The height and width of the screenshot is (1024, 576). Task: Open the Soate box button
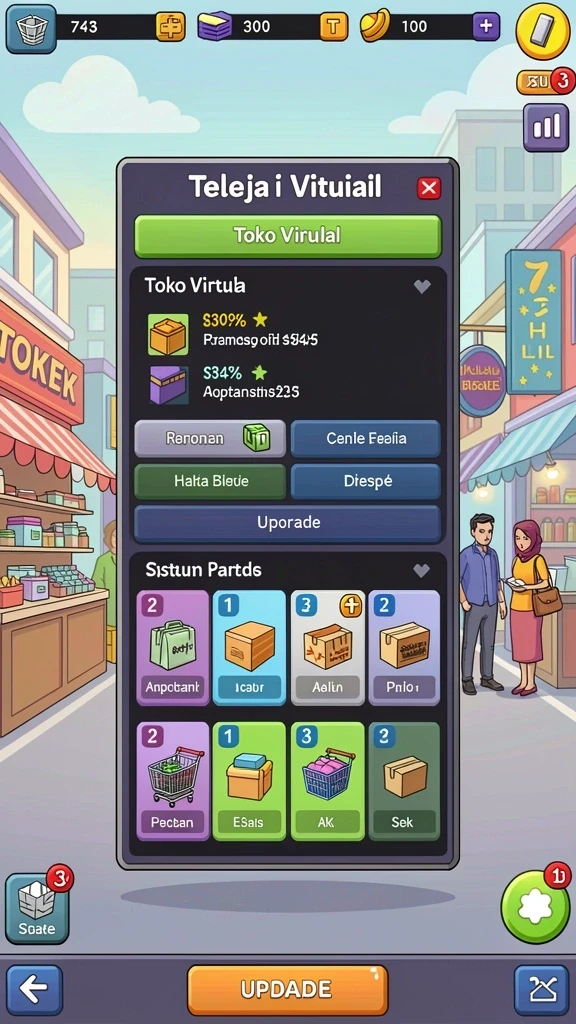[37, 908]
